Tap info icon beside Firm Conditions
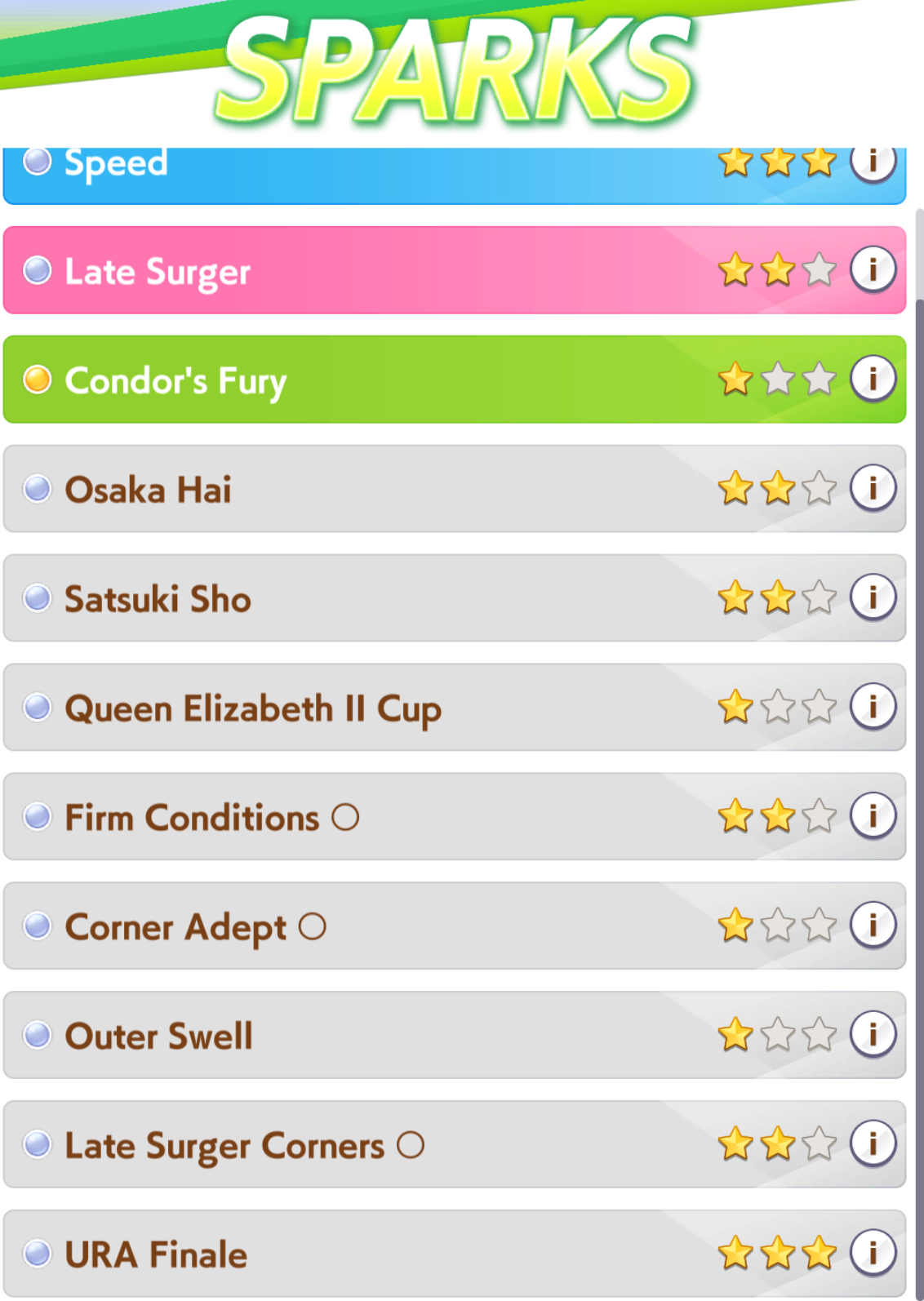This screenshot has width=924, height=1301. [x=873, y=815]
